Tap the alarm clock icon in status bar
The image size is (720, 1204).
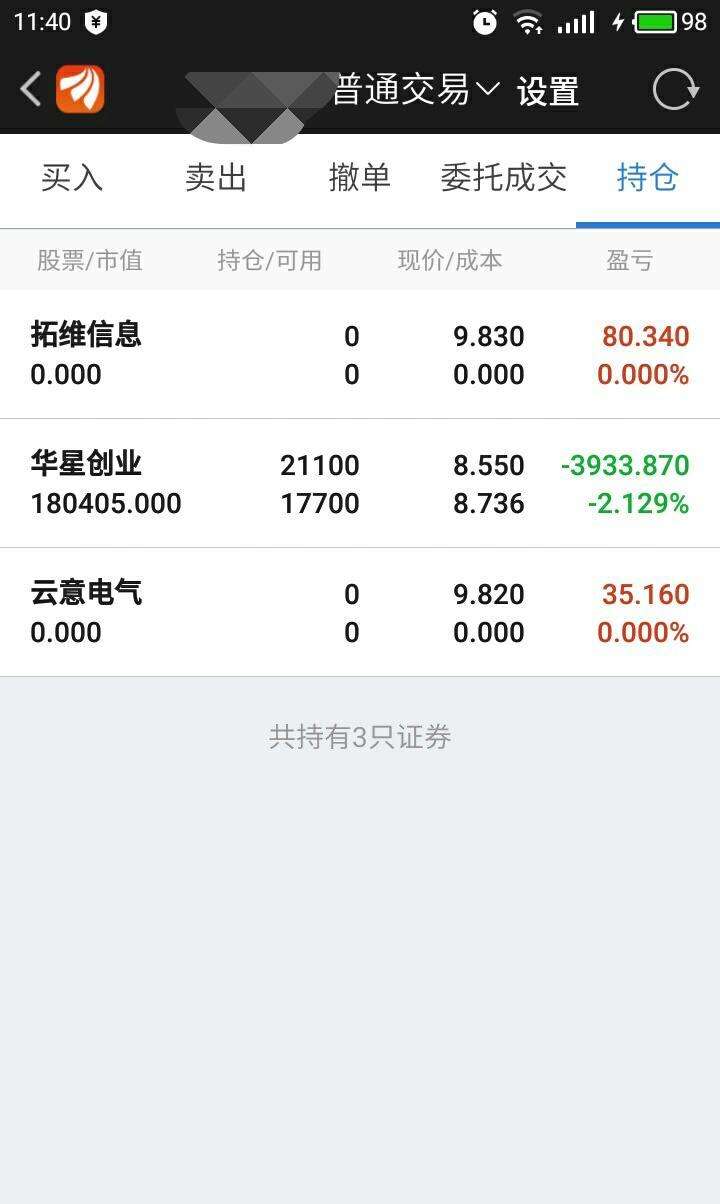(483, 21)
